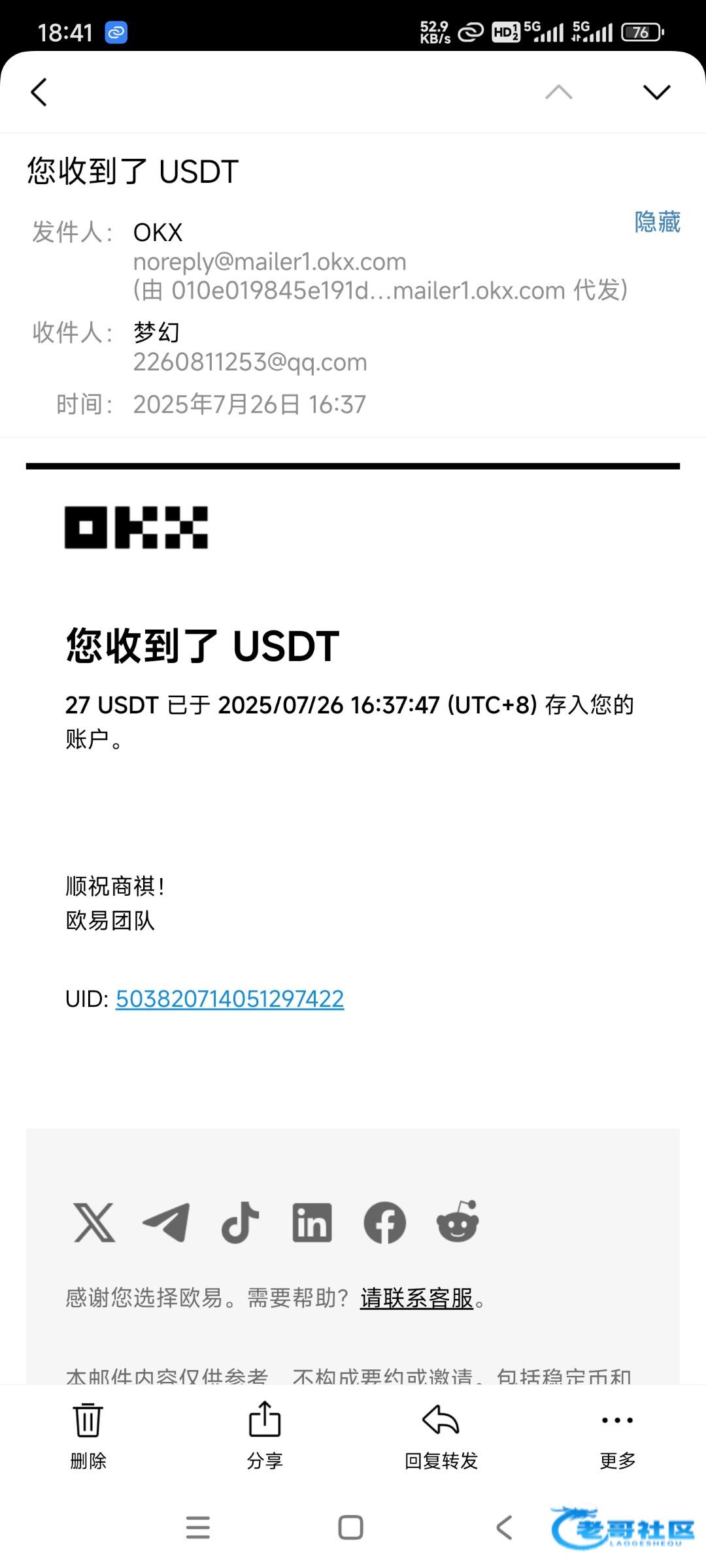Image resolution: width=706 pixels, height=1568 pixels.
Task: Open OKX's Telegram channel icon
Action: (x=166, y=1222)
